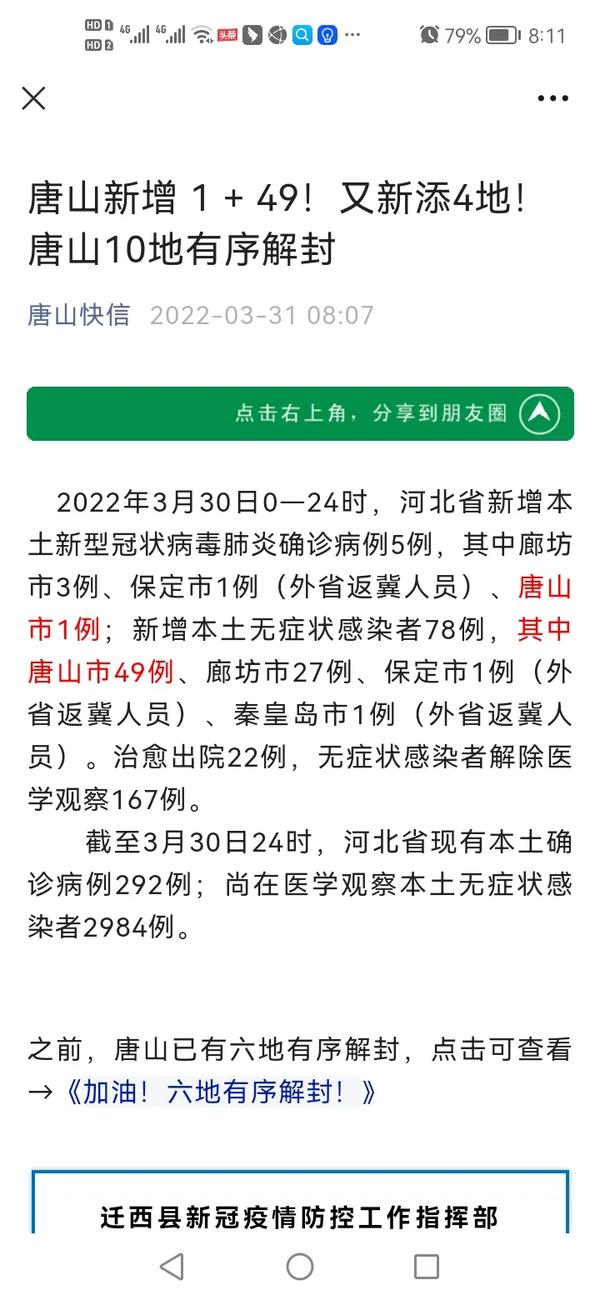Open the 唐山快信 account page
The height and width of the screenshot is (1300, 600).
(78, 316)
